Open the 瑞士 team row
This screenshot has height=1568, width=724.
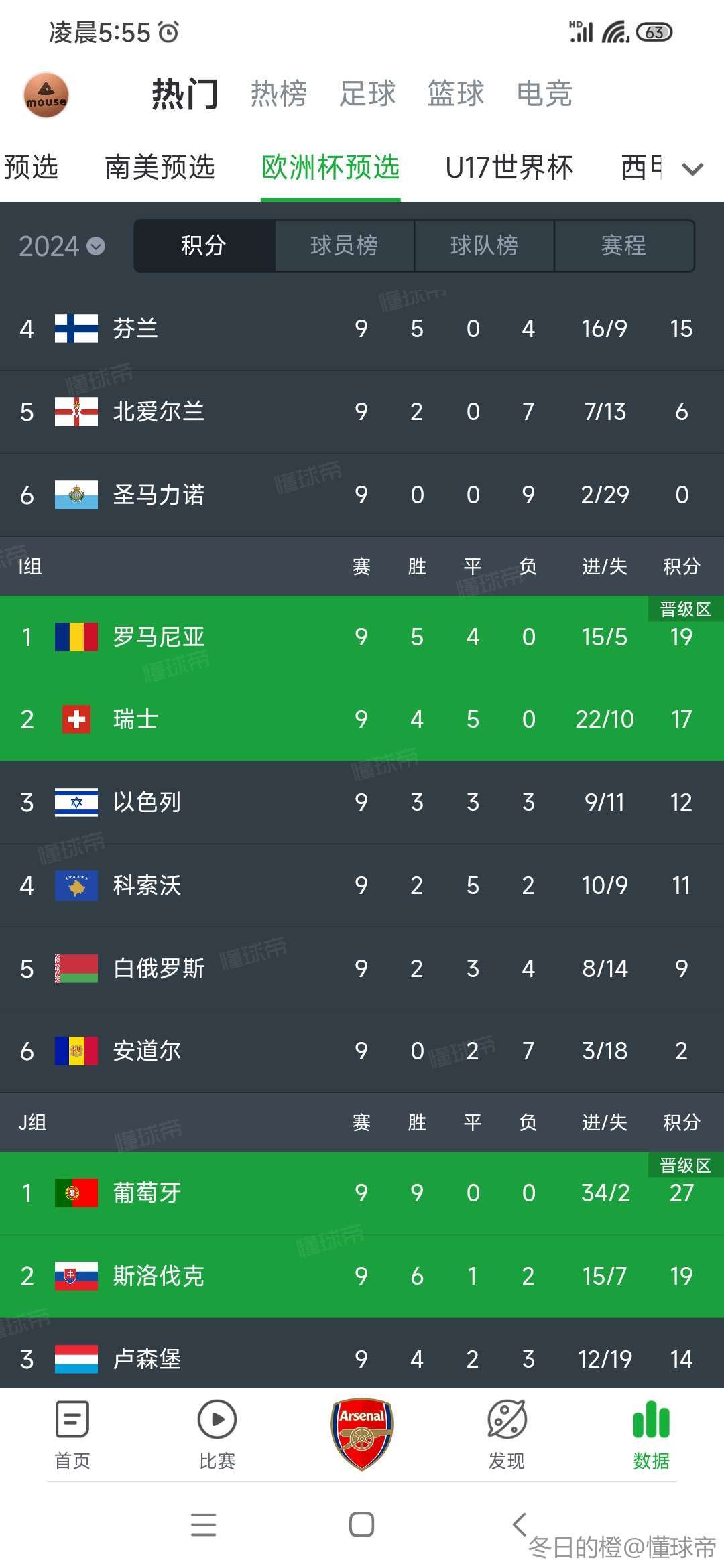point(362,720)
